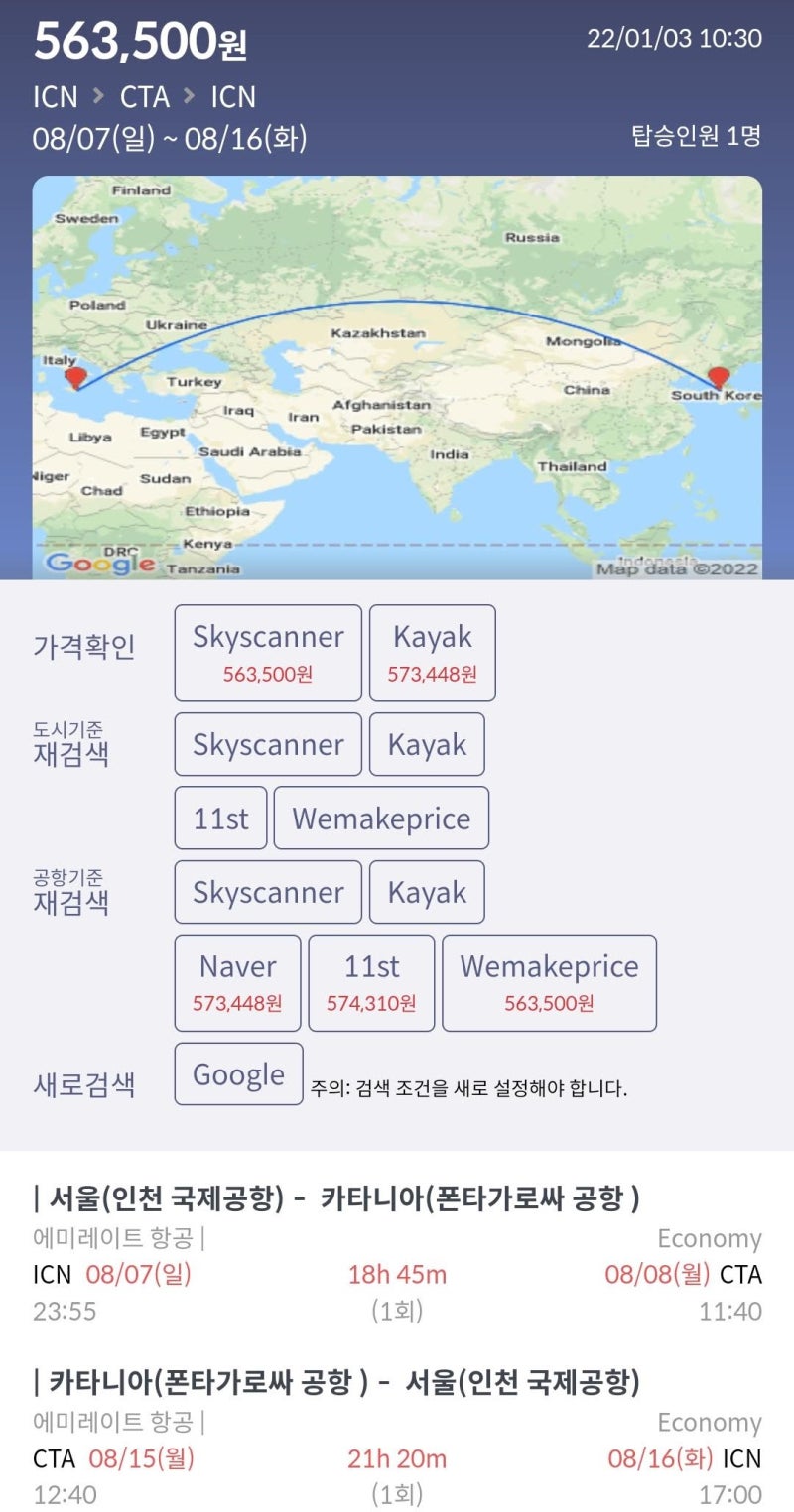Open Naver result showing 573,448원
Viewport: 794px width, 1512px height.
pos(237,982)
